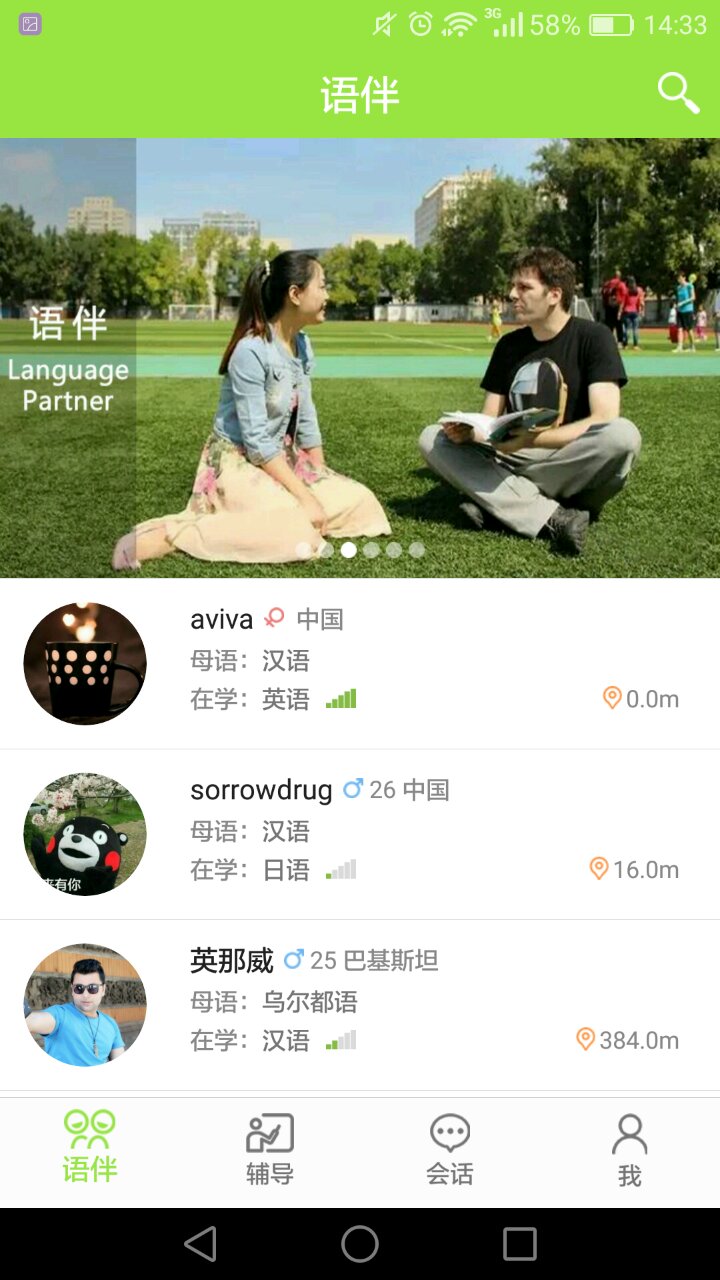Image resolution: width=720 pixels, height=1280 pixels.
Task: Tap the level bars beside 英那威's 汉语
Action: [x=341, y=1041]
